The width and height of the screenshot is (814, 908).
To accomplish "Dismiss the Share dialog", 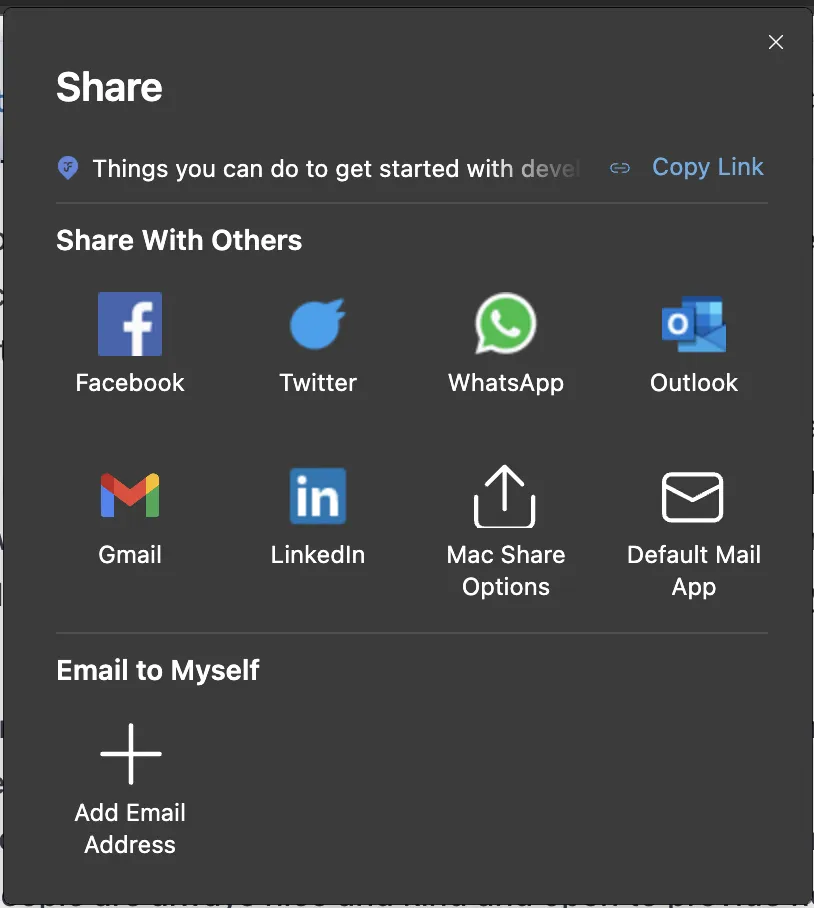I will click(x=776, y=42).
